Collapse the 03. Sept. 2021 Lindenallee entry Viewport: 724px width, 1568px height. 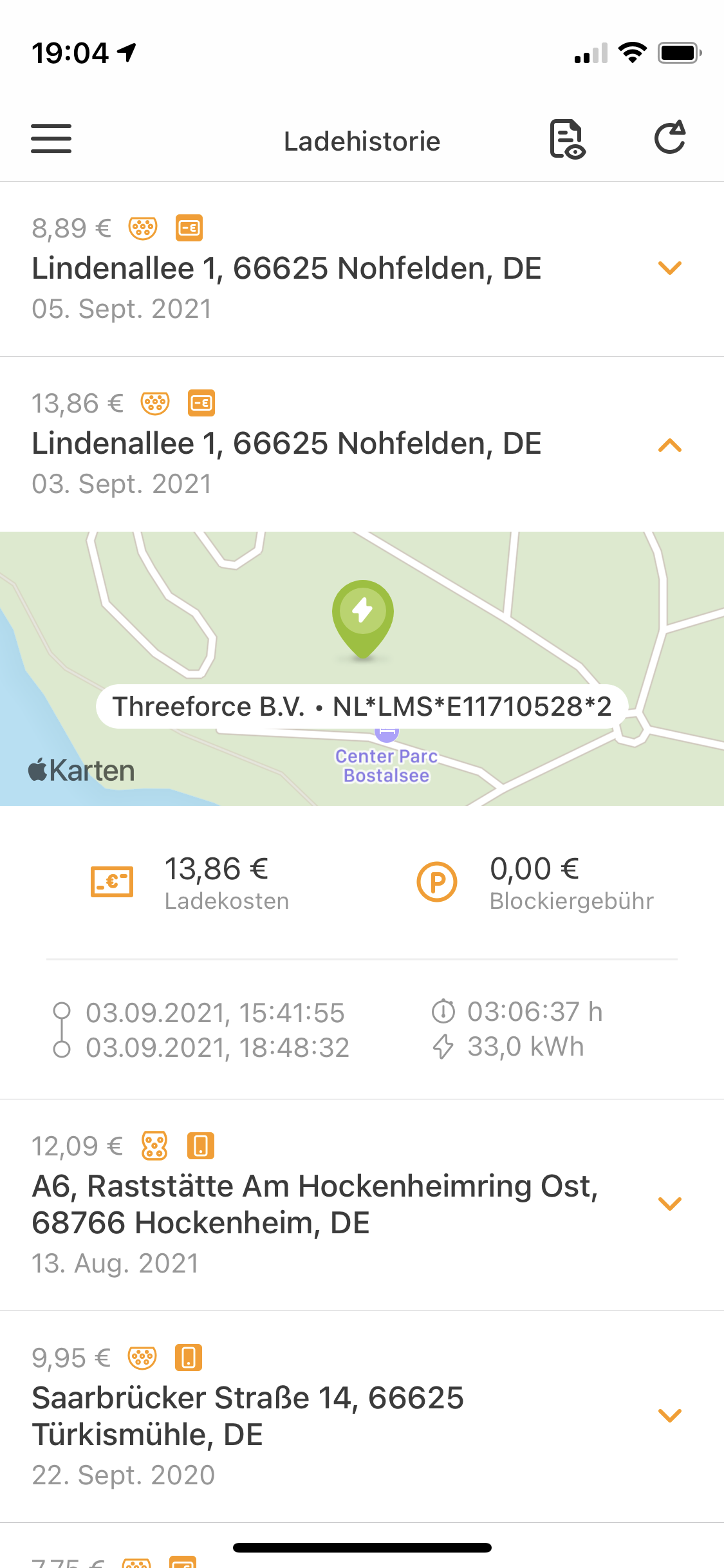point(670,445)
